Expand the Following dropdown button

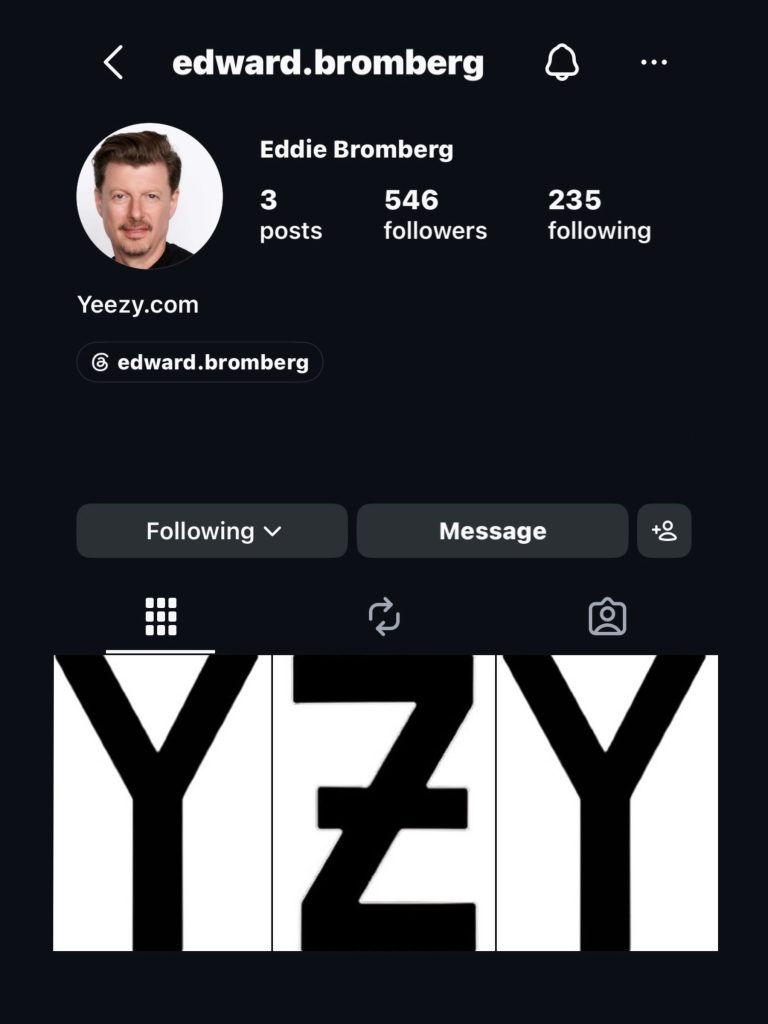(x=212, y=531)
